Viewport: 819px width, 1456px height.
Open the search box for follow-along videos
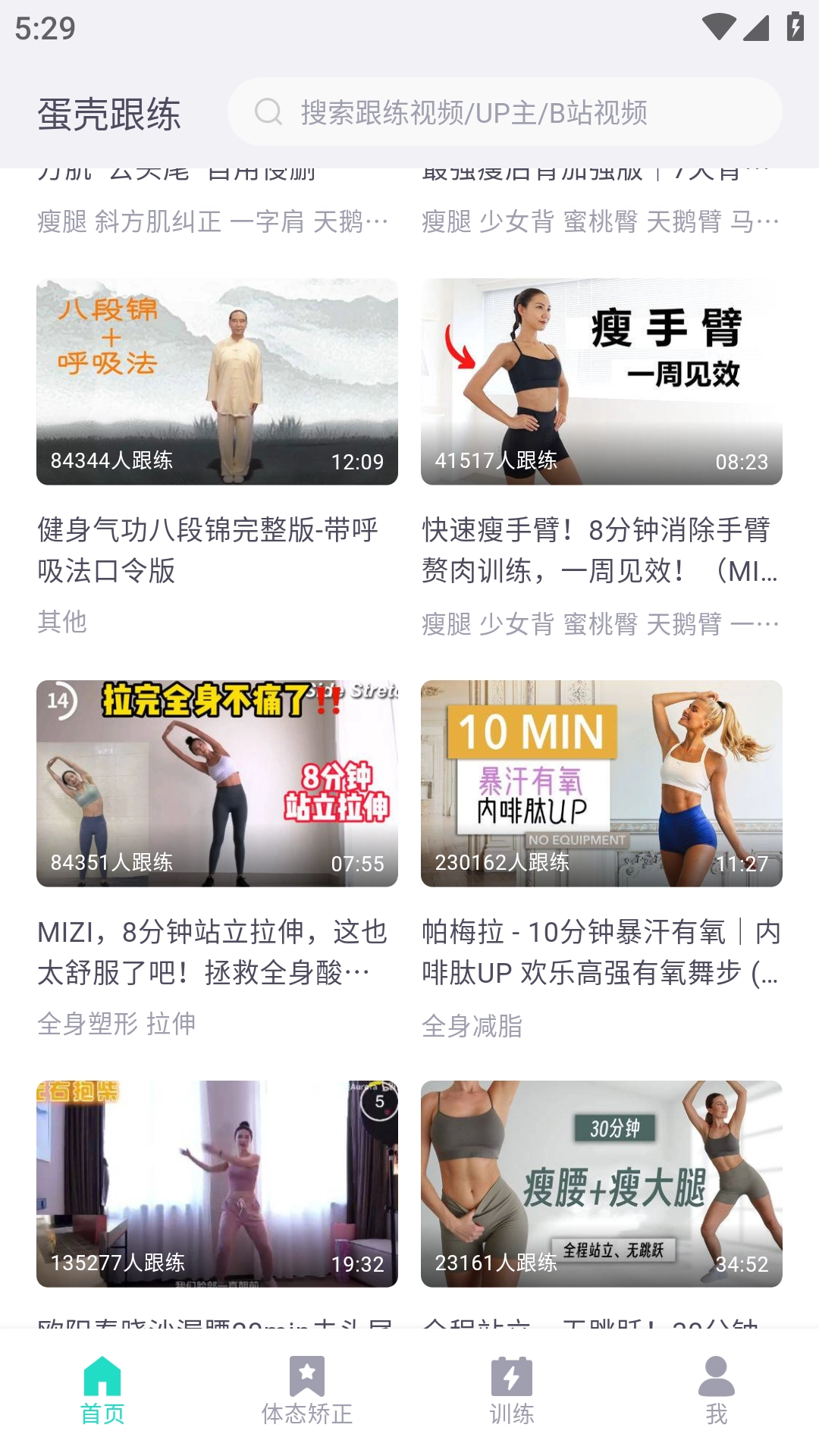coord(504,112)
